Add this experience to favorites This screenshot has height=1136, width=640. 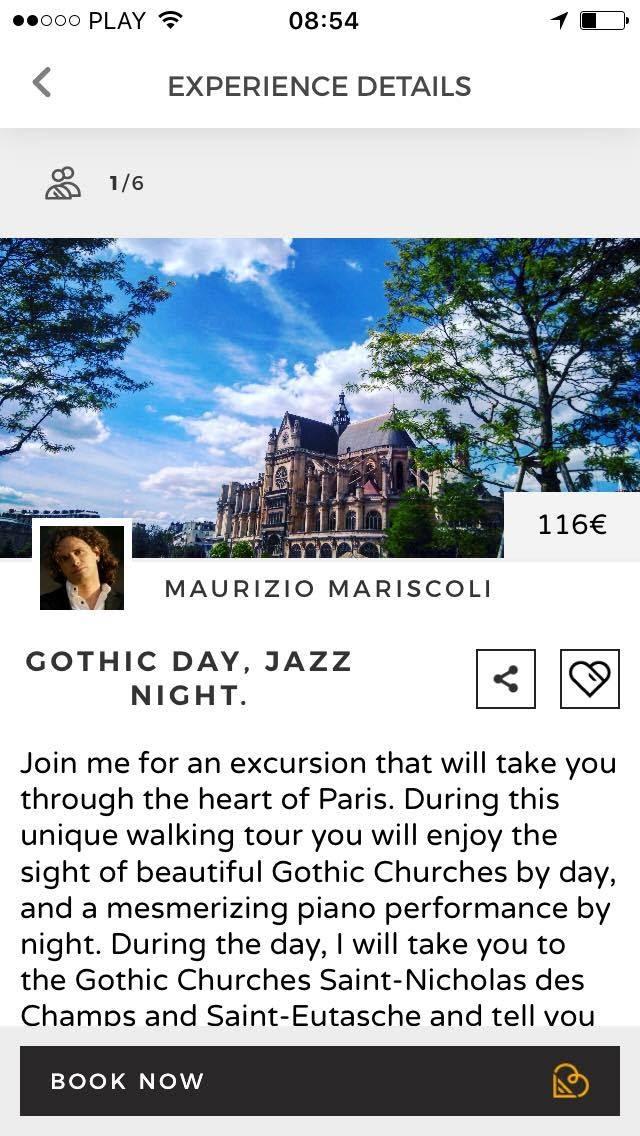(589, 679)
